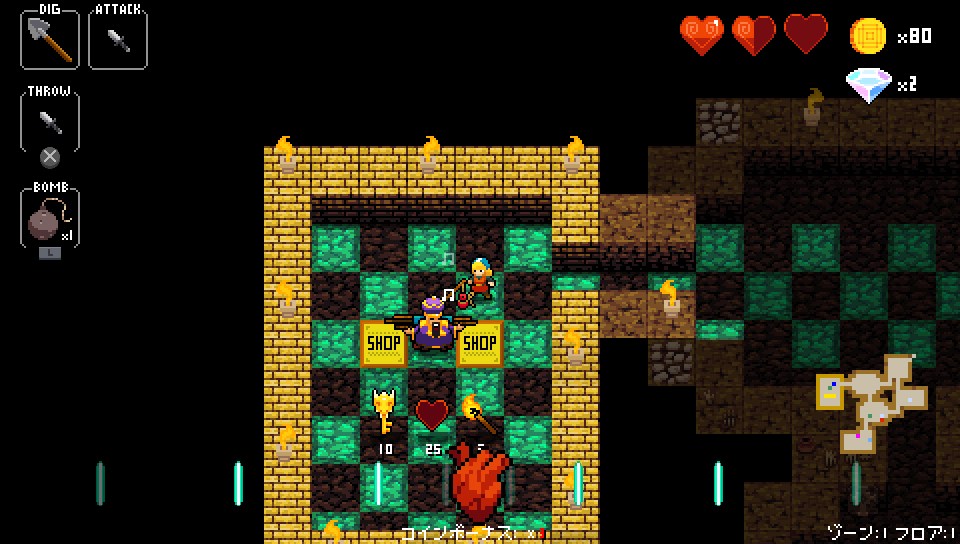Tap the dig shovel slot
This screenshot has height=544, width=960.
click(49, 40)
